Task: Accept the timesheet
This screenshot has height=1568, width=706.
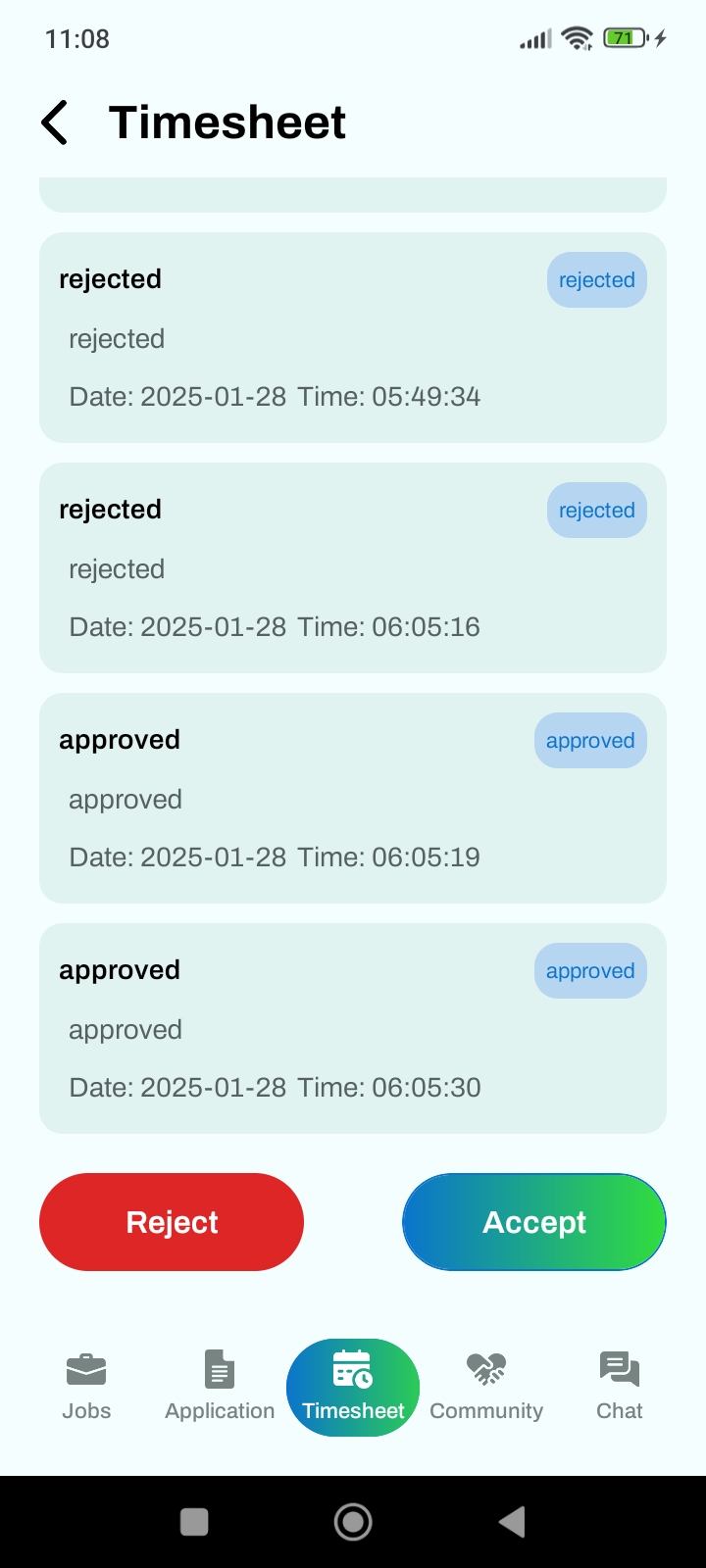Action: coord(534,1222)
